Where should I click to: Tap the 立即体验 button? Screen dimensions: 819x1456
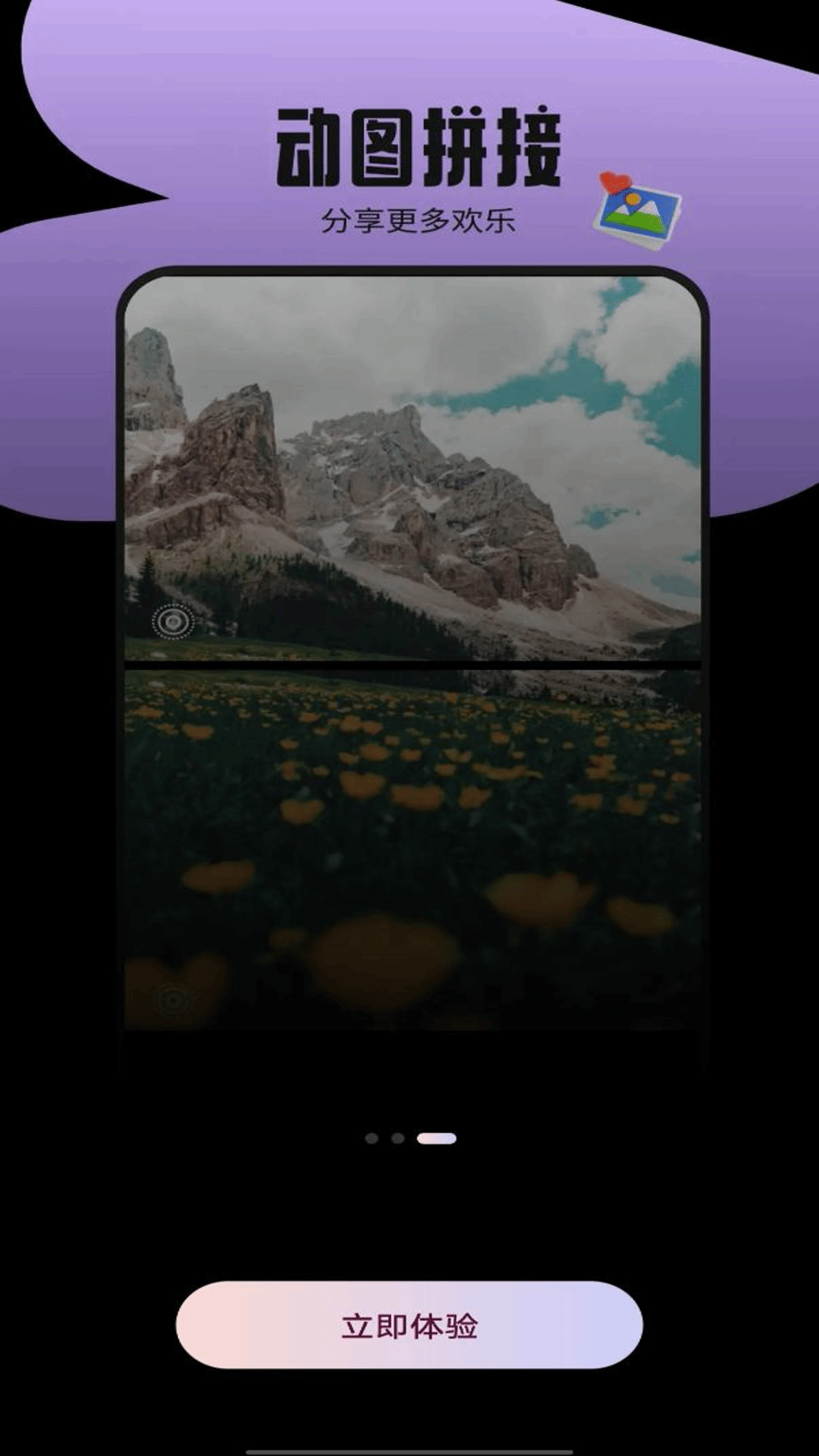pyautogui.click(x=409, y=1325)
